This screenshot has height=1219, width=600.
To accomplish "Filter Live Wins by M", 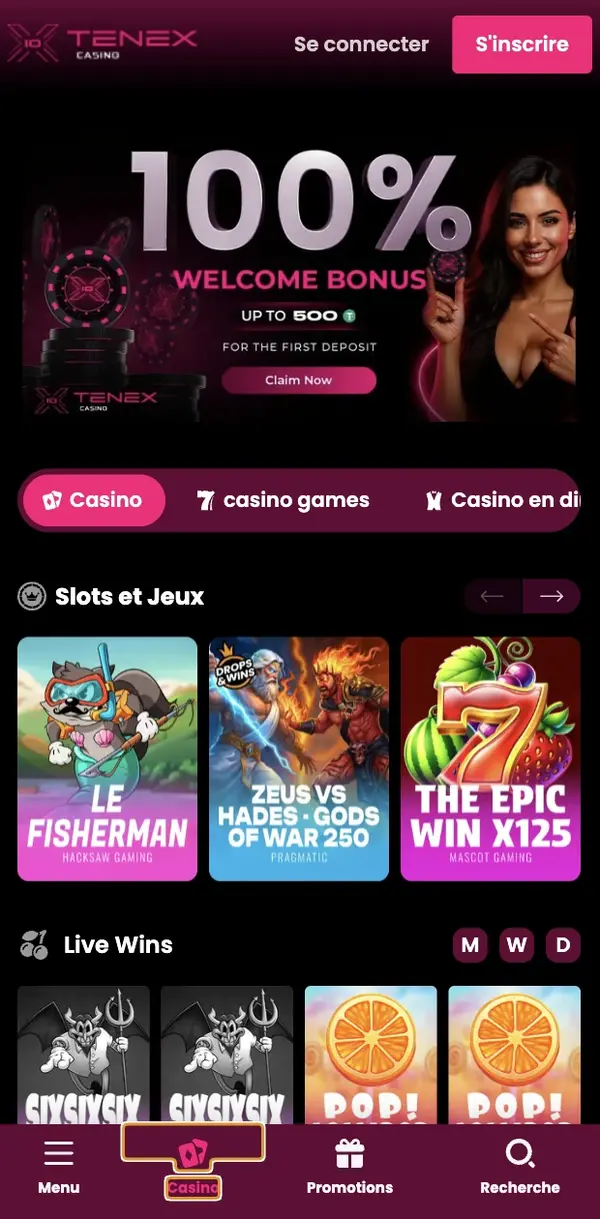I will [x=470, y=945].
